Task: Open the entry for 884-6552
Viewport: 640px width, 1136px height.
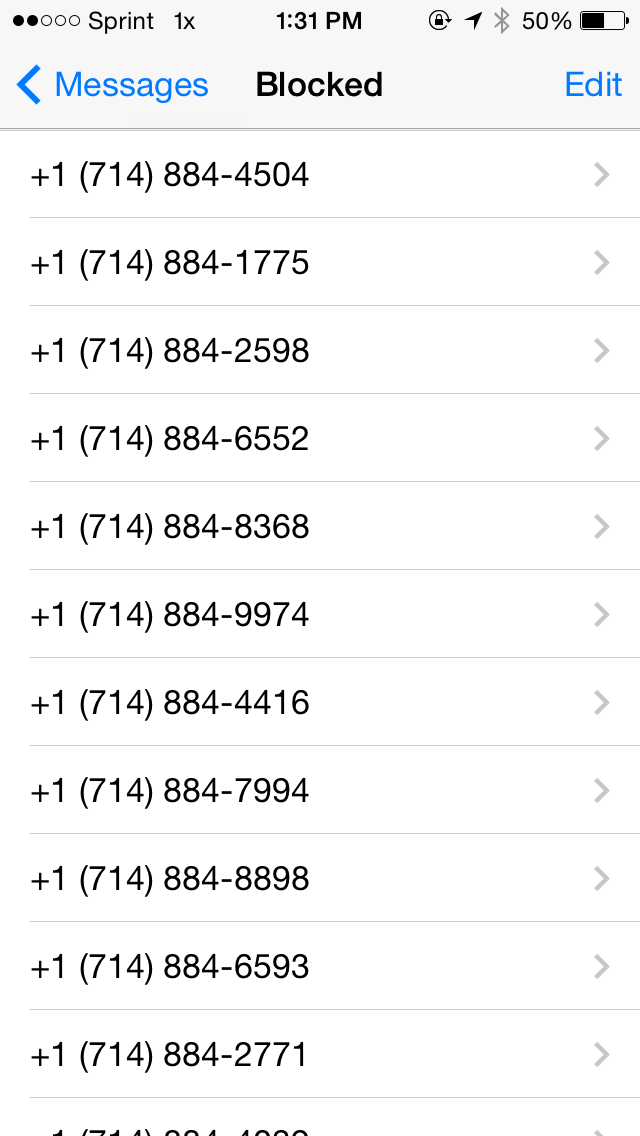Action: tap(320, 439)
